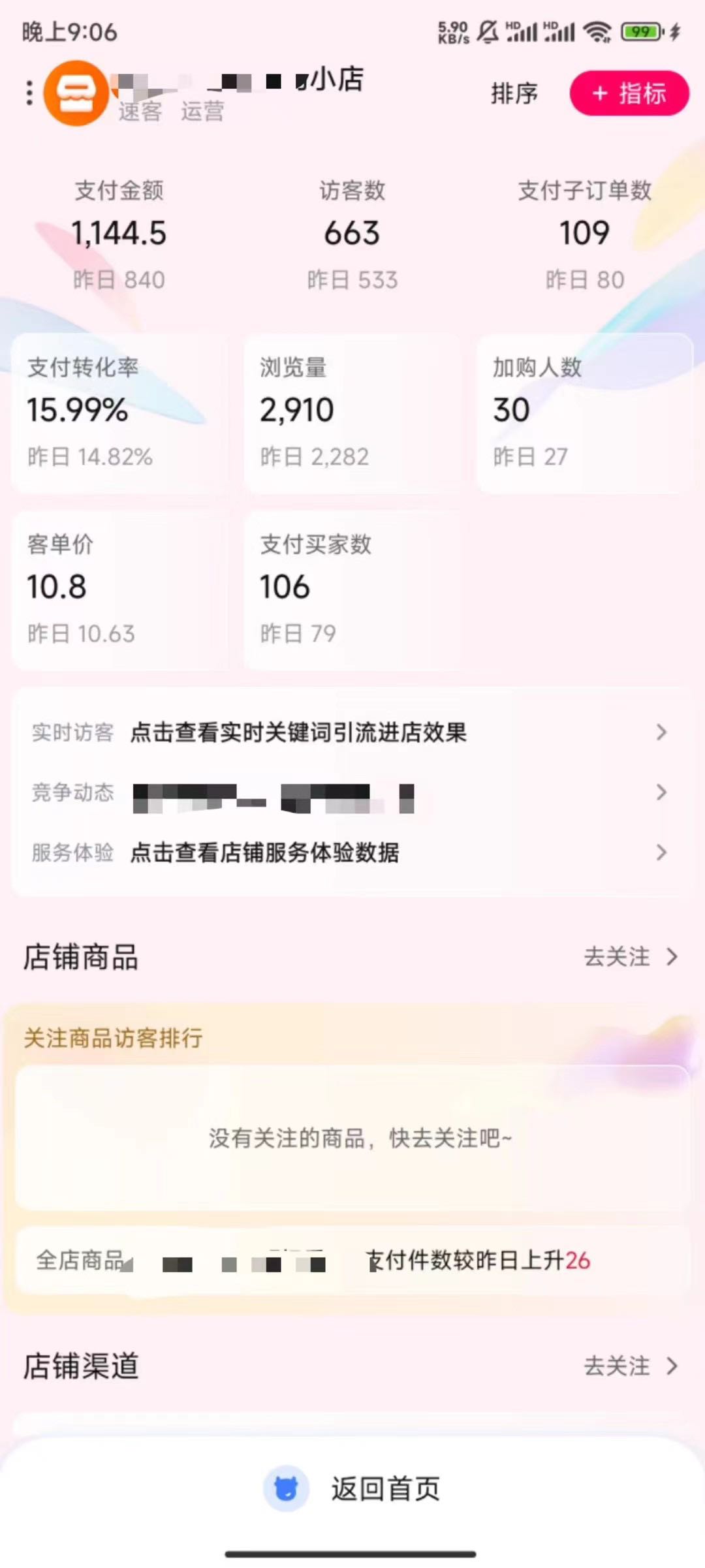Open the 加购人数 card

coord(584,413)
